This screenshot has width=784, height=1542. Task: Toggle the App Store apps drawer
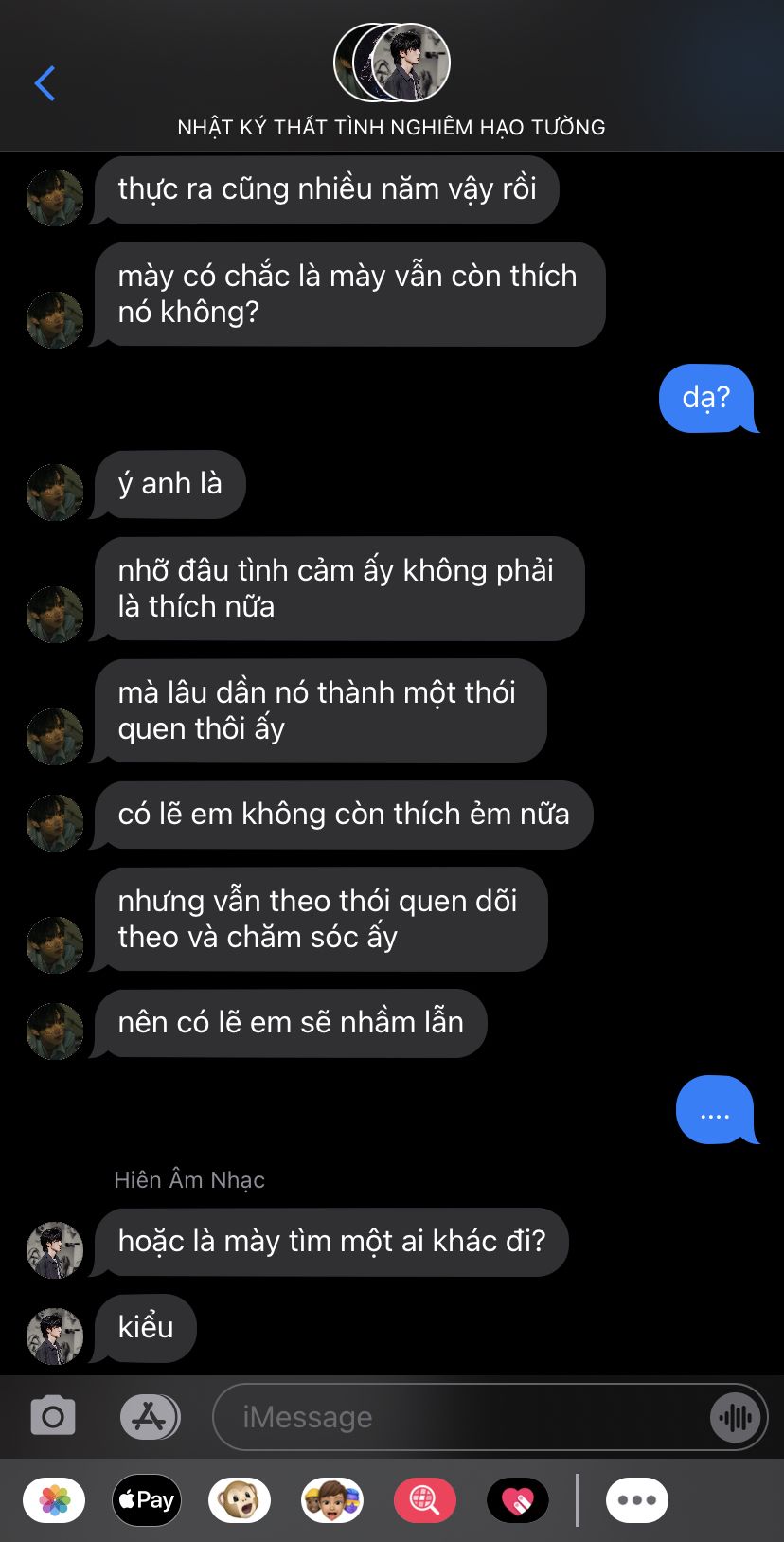click(x=150, y=1417)
